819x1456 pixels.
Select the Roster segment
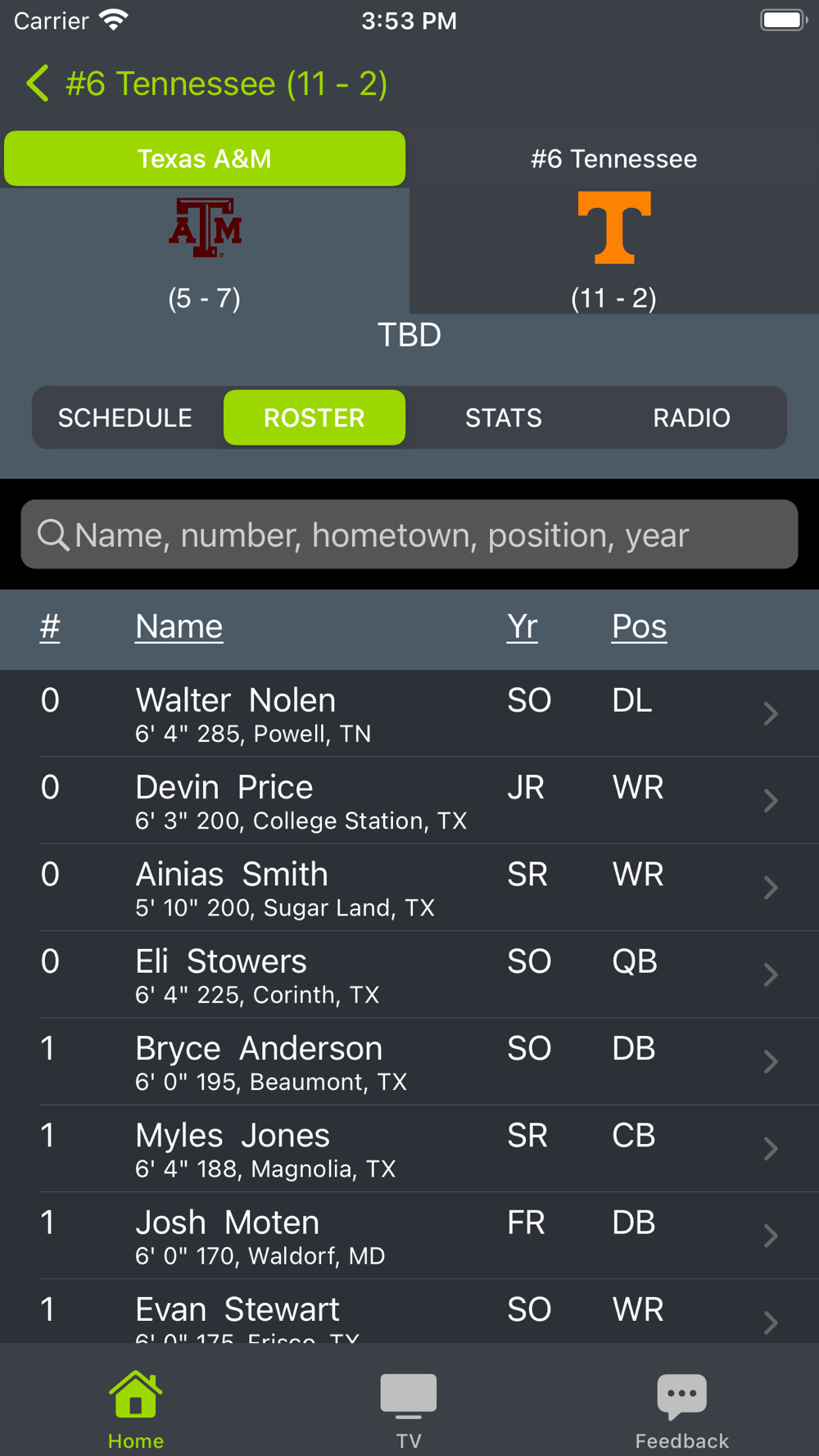[x=314, y=418]
